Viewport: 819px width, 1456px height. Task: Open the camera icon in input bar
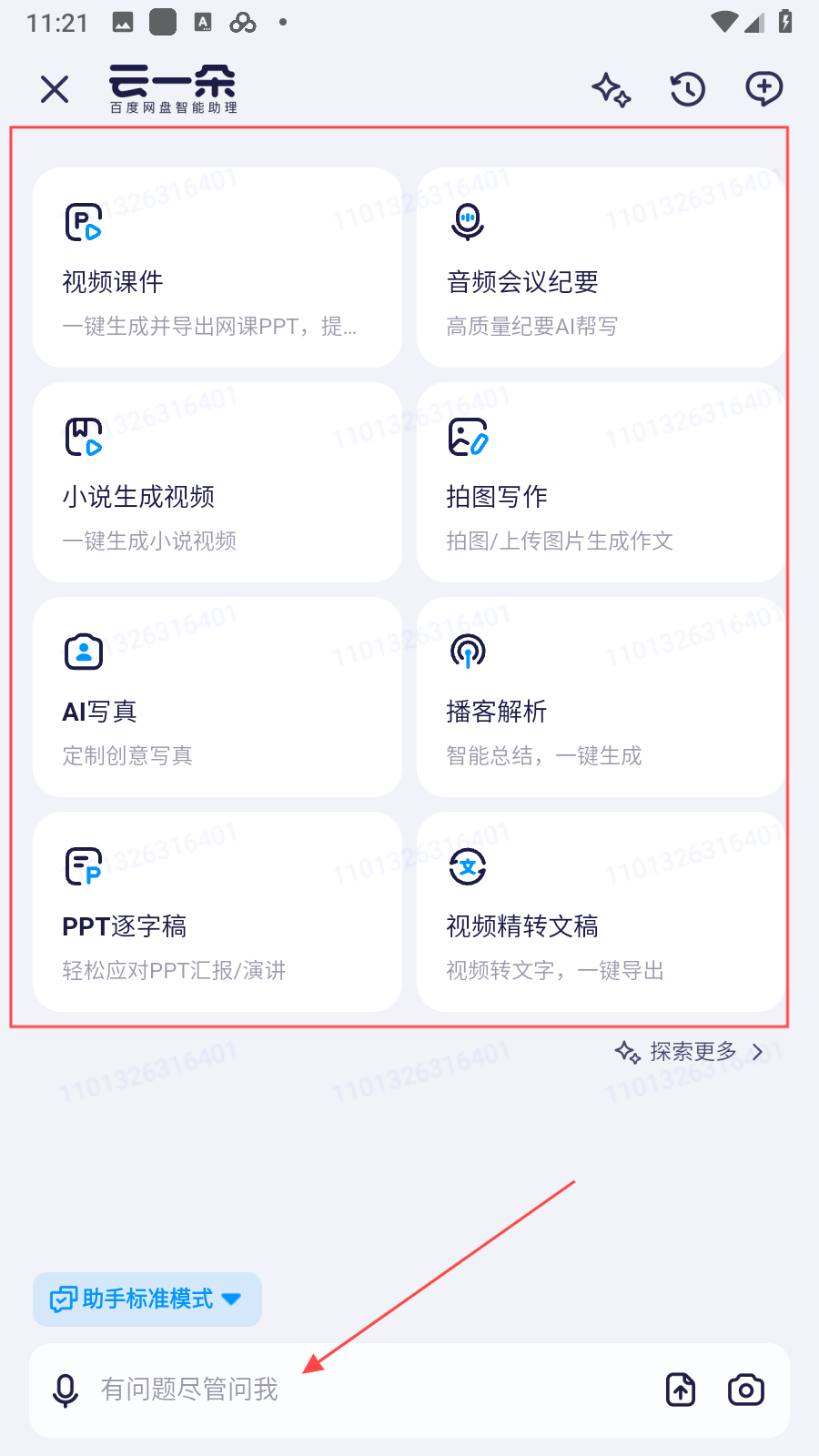(x=746, y=1390)
